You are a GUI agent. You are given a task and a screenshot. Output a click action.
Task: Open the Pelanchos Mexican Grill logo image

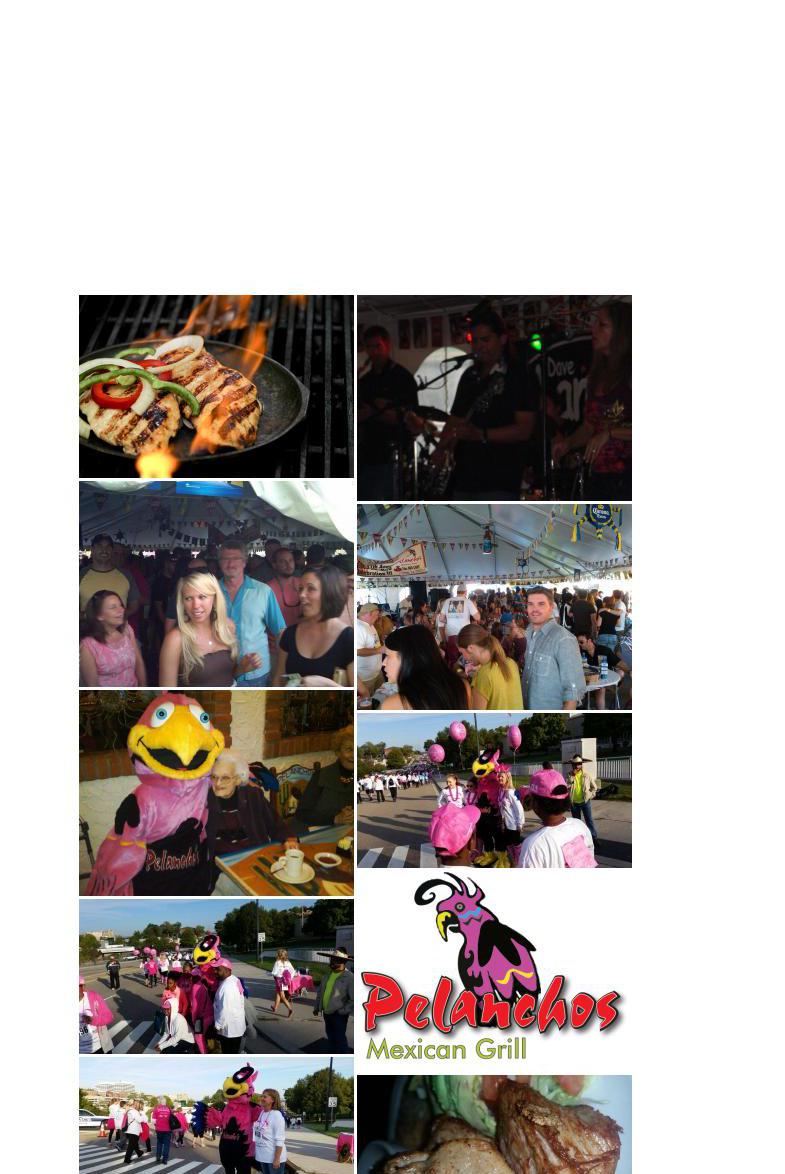tap(494, 969)
